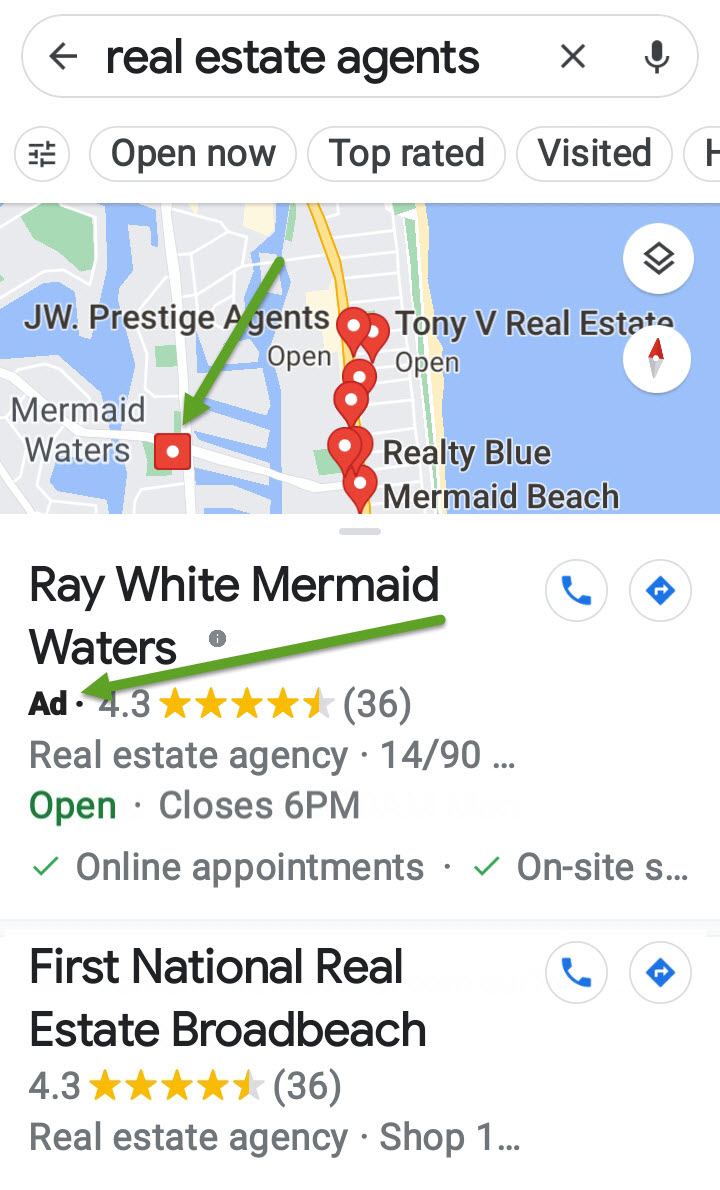Image resolution: width=720 pixels, height=1190 pixels.
Task: Activate the Visited filter chip
Action: click(x=594, y=153)
